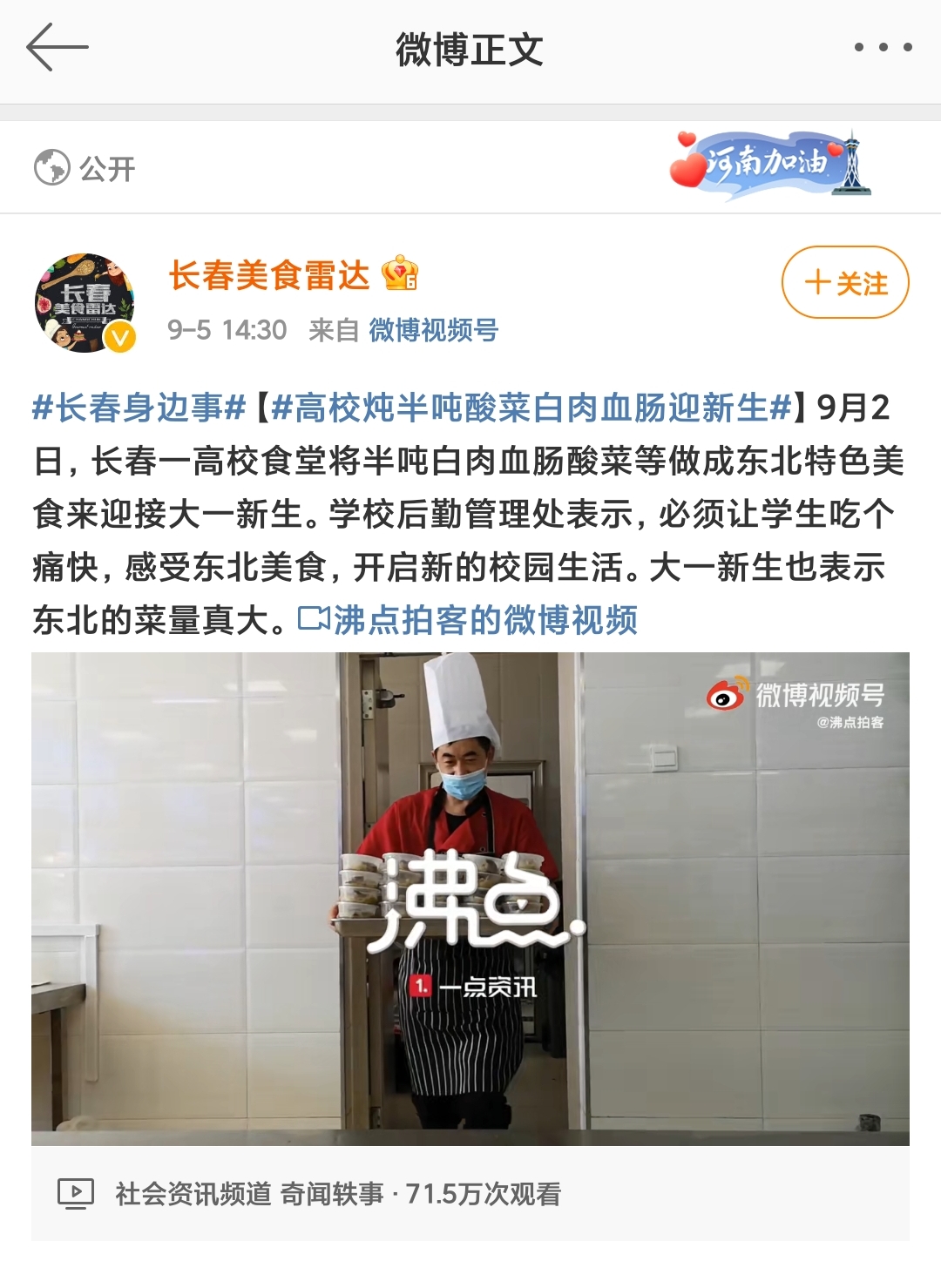Open 长春美食雷达's profile avatar
Screen dimensions: 941x1288
click(85, 302)
